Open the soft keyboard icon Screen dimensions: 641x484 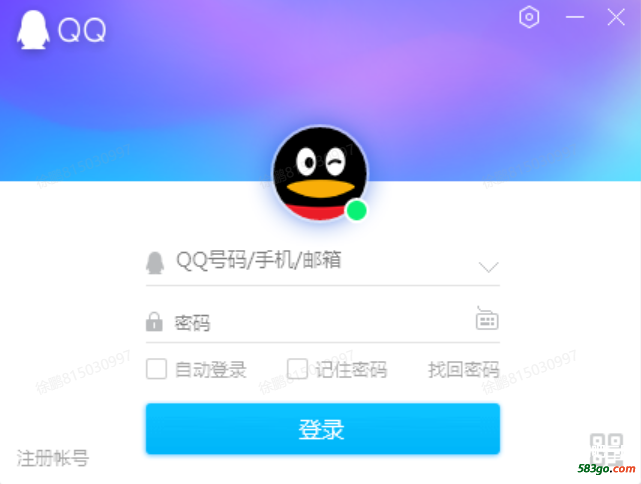(487, 319)
